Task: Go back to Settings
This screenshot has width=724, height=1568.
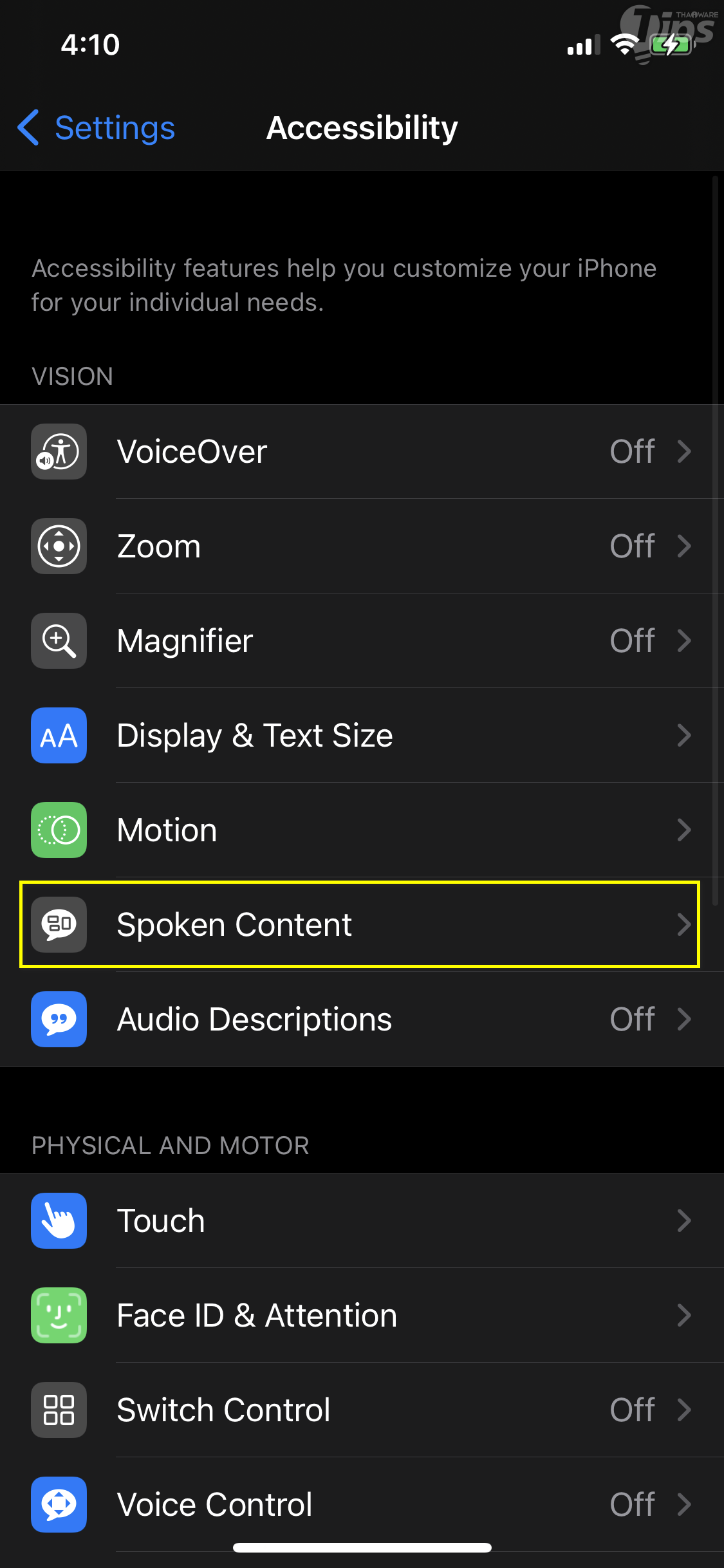Action: 97,127
